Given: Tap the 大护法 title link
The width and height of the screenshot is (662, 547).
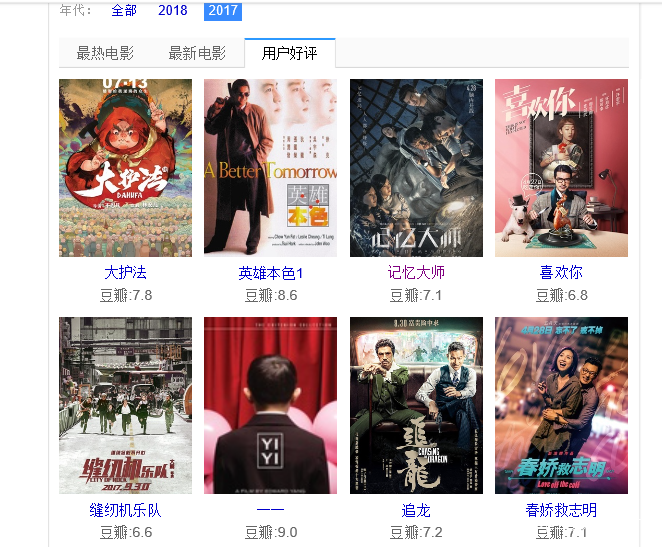Looking at the screenshot, I should point(125,272).
